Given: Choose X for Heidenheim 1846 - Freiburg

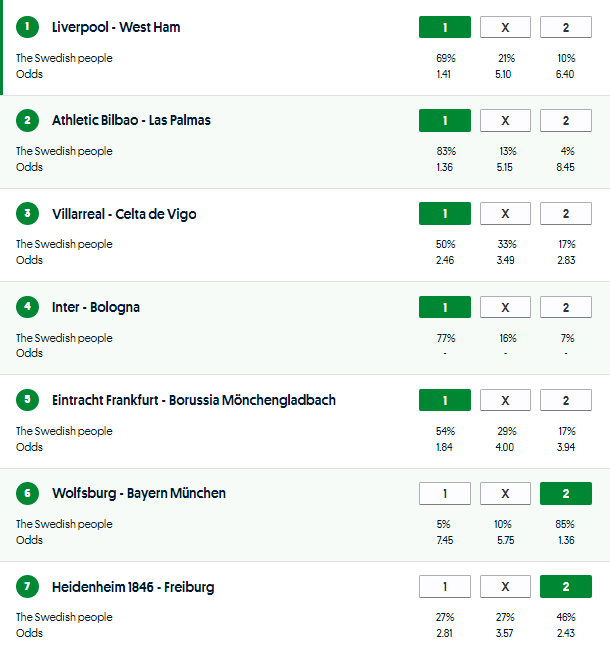Looking at the screenshot, I should tap(505, 587).
